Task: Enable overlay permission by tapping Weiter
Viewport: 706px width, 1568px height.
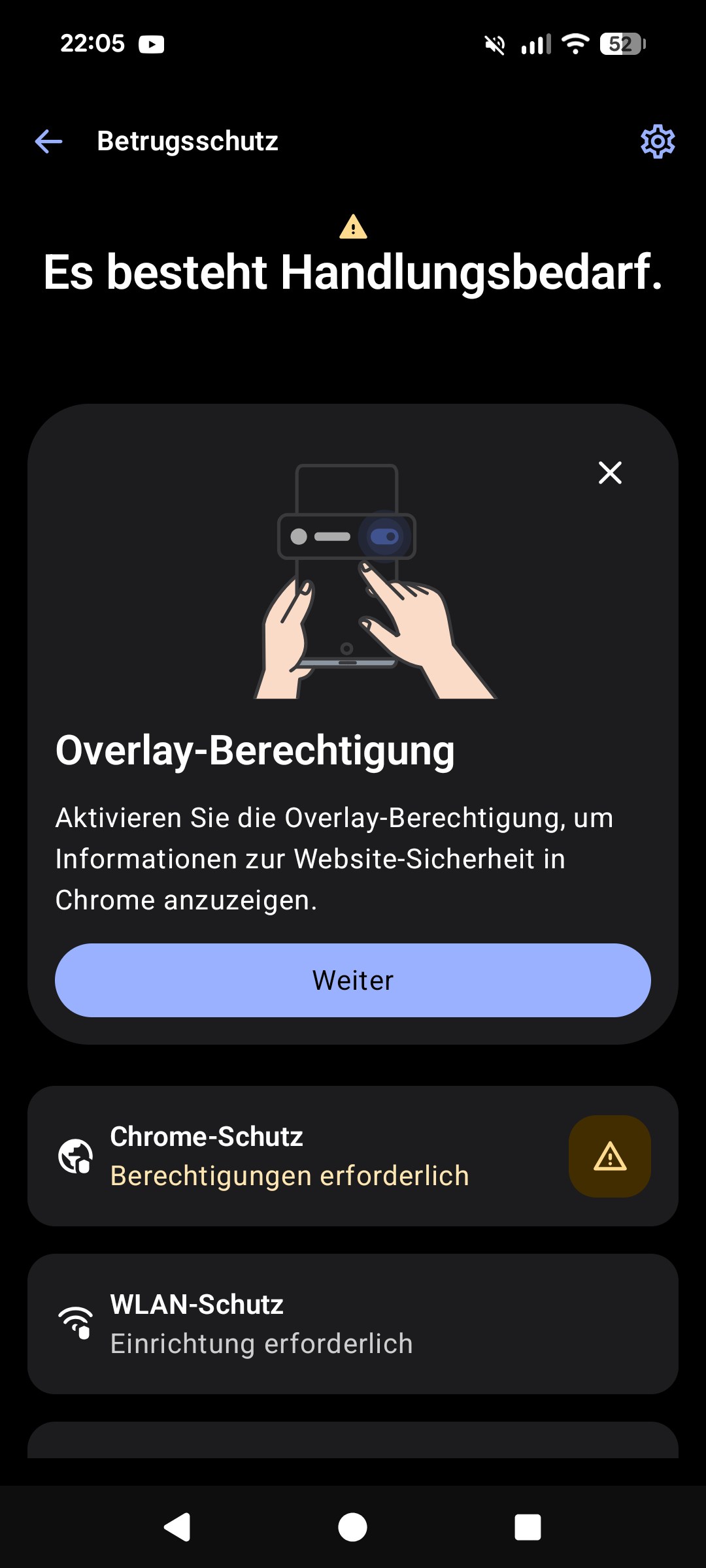Action: tap(353, 980)
